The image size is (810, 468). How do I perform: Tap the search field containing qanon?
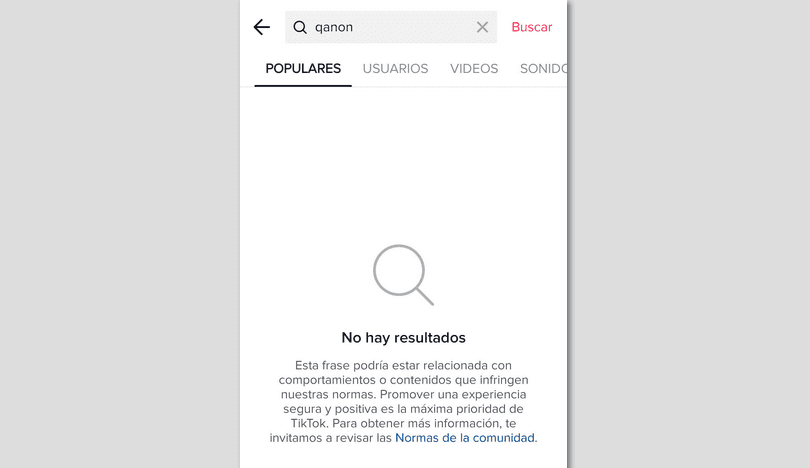pyautogui.click(x=390, y=28)
